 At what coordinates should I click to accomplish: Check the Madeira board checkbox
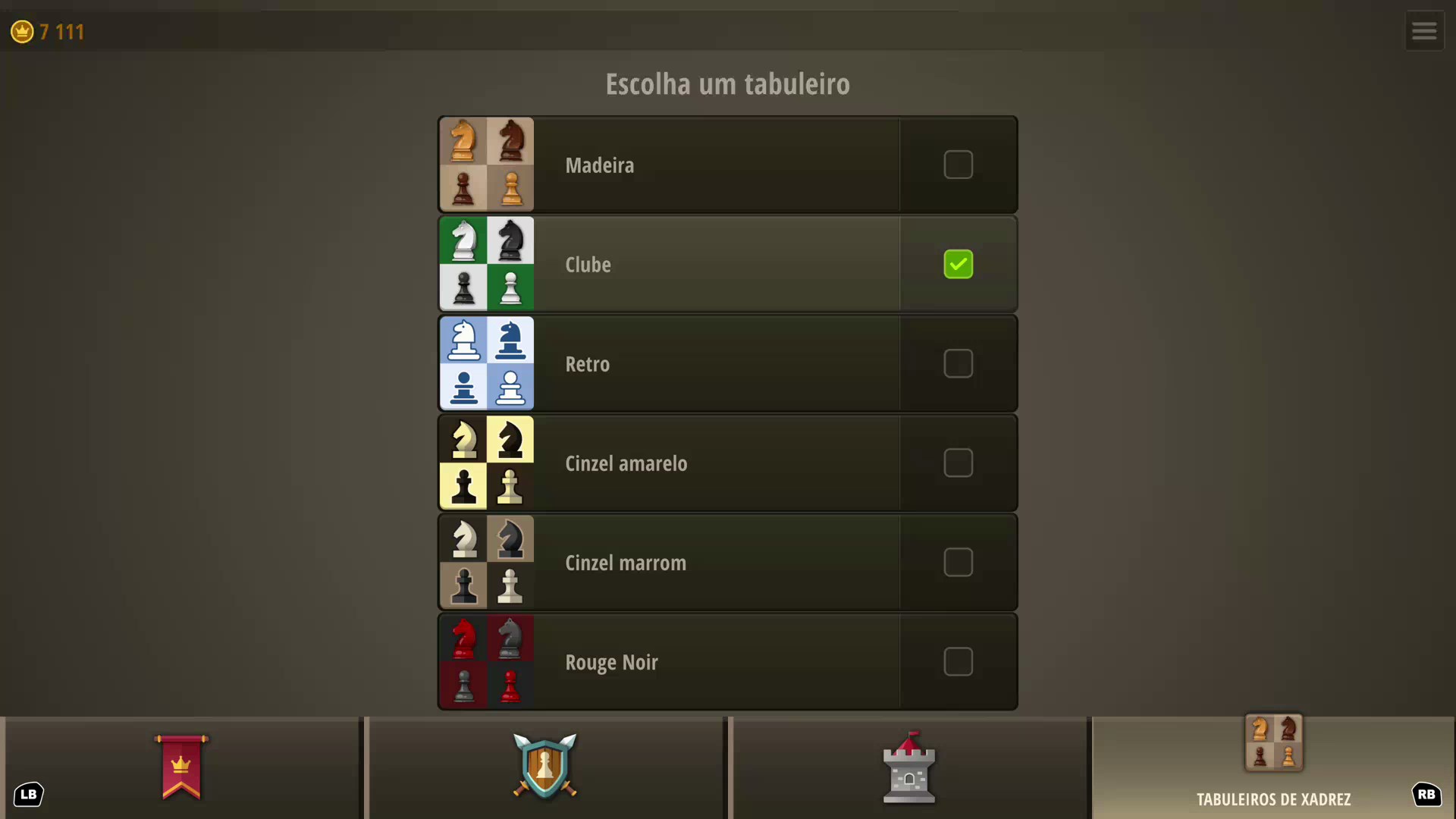[958, 165]
